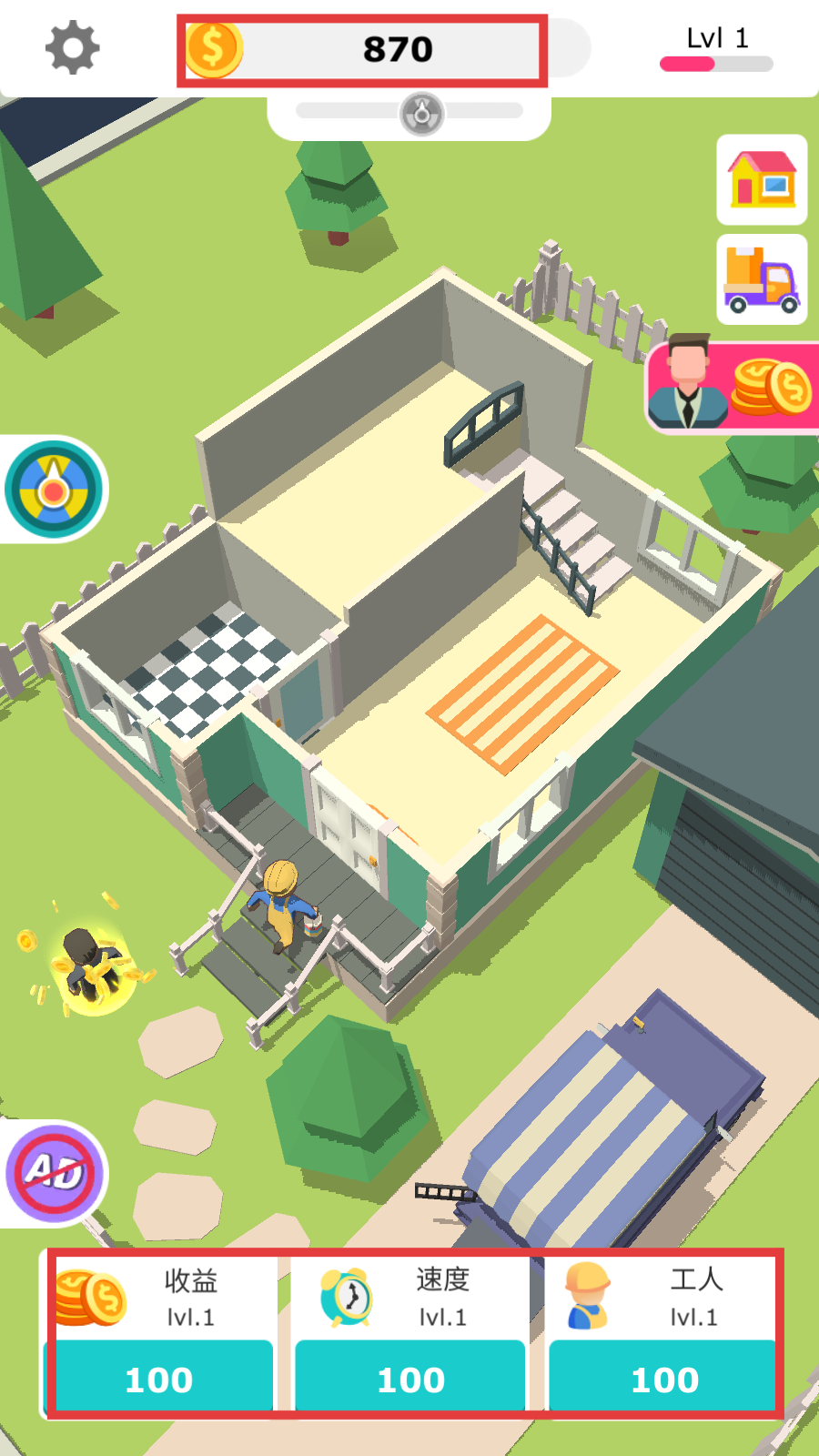Viewport: 819px width, 1456px height.
Task: Open the house shop icon
Action: click(762, 179)
